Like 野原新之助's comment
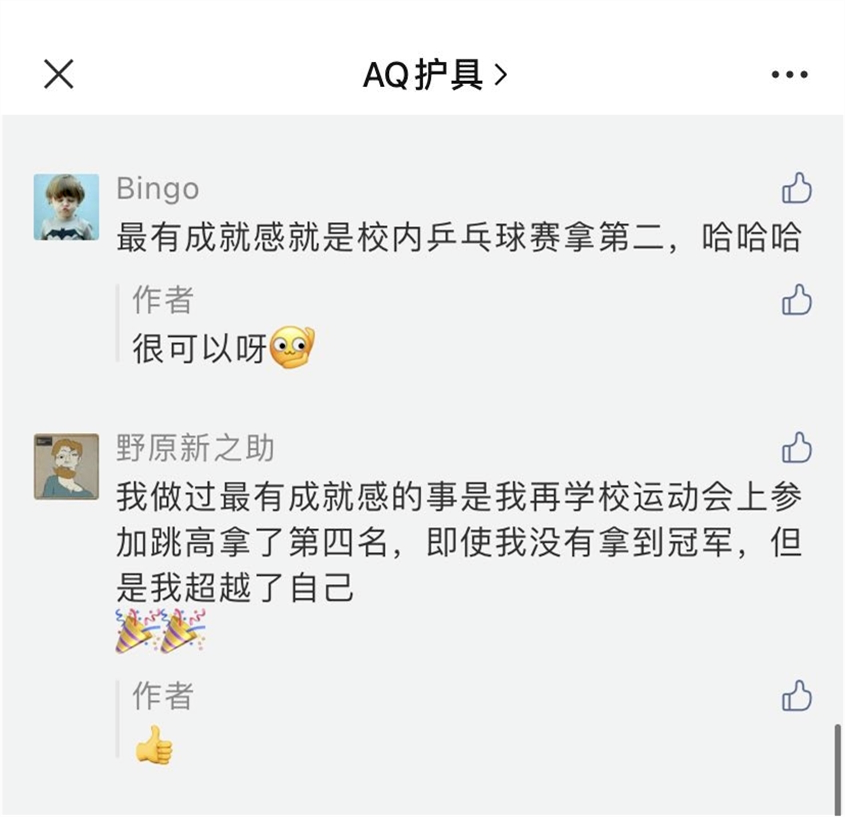 [x=797, y=448]
